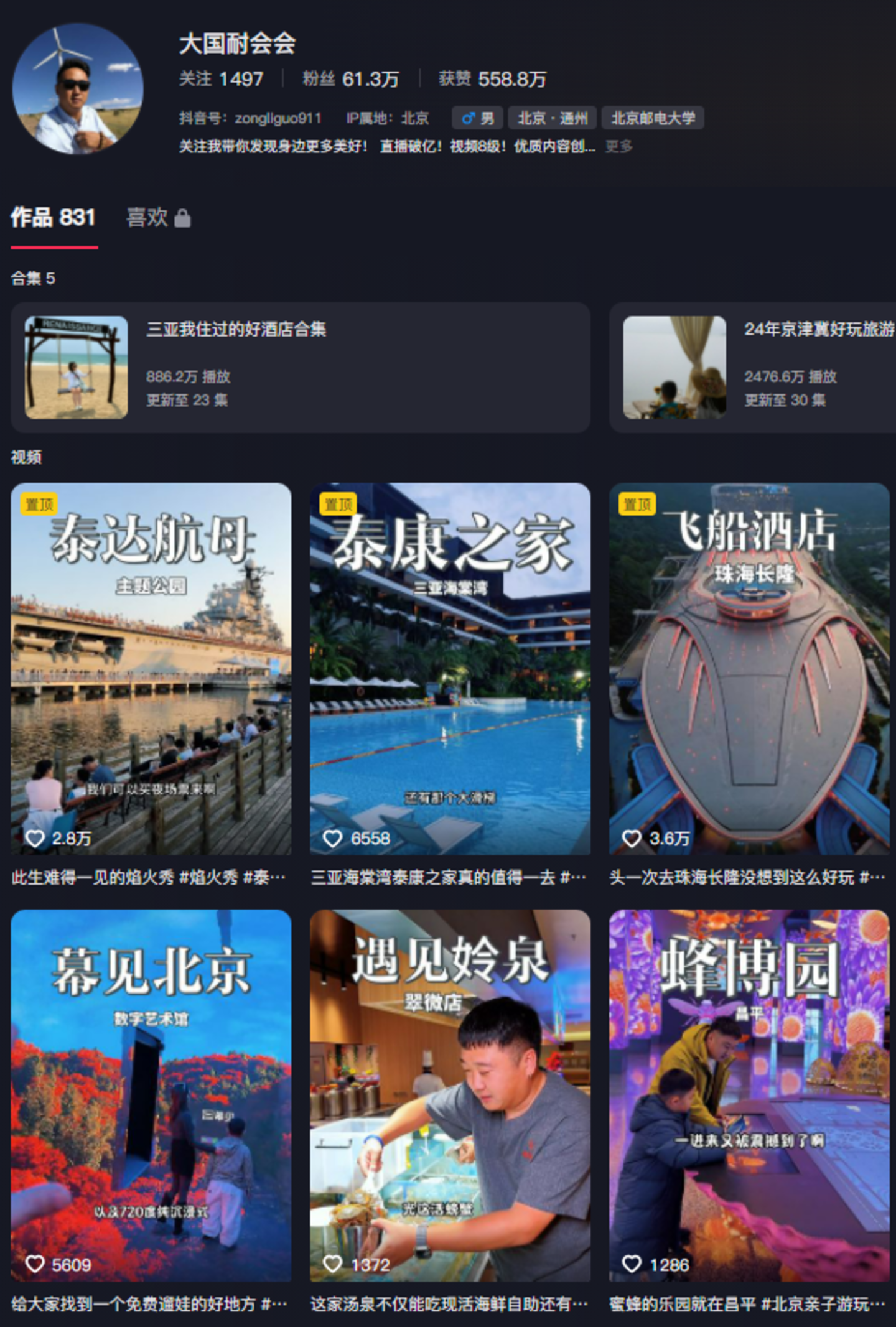
Task: Open the 大国耐会会 profile avatar
Action: [x=78, y=89]
